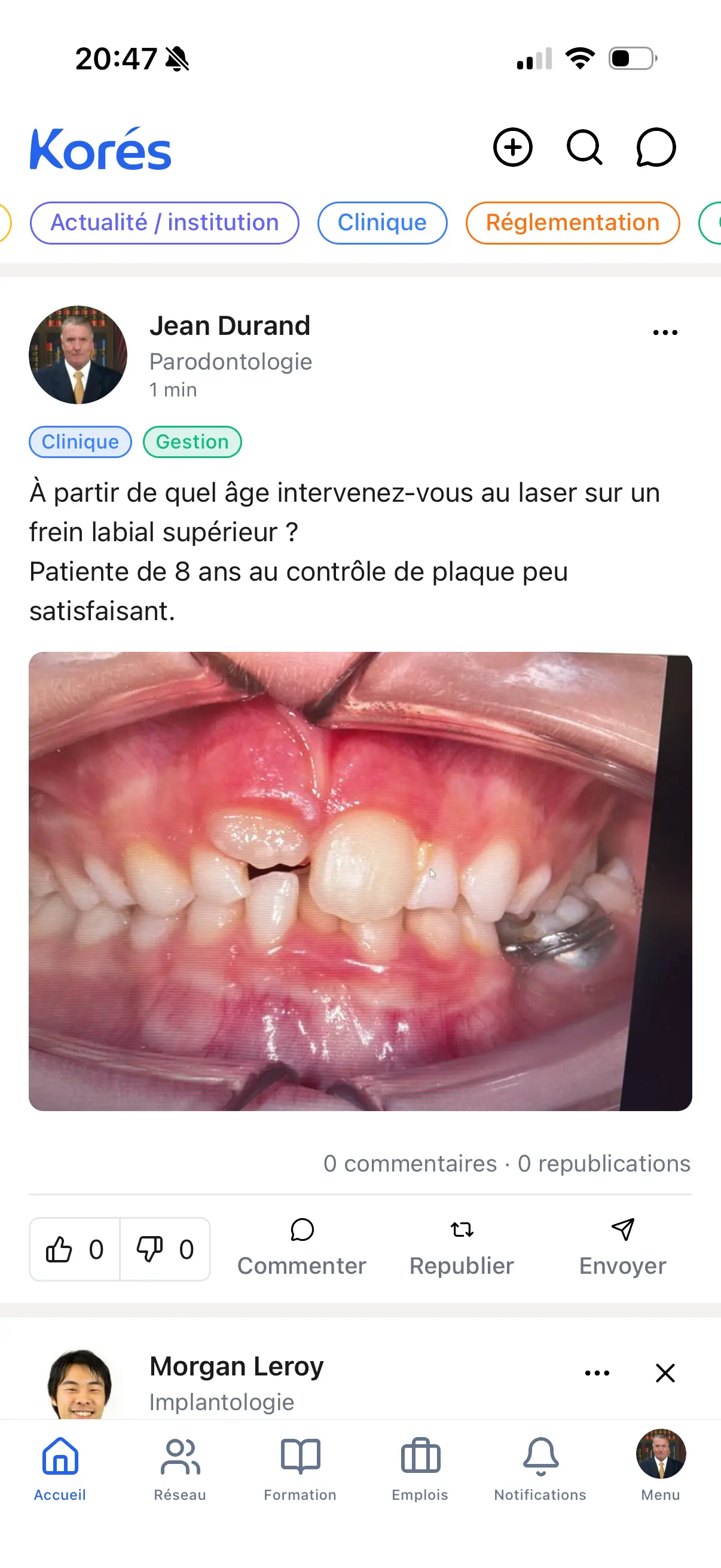Filter feed by Actualité / institution
This screenshot has width=721, height=1568.
(164, 223)
